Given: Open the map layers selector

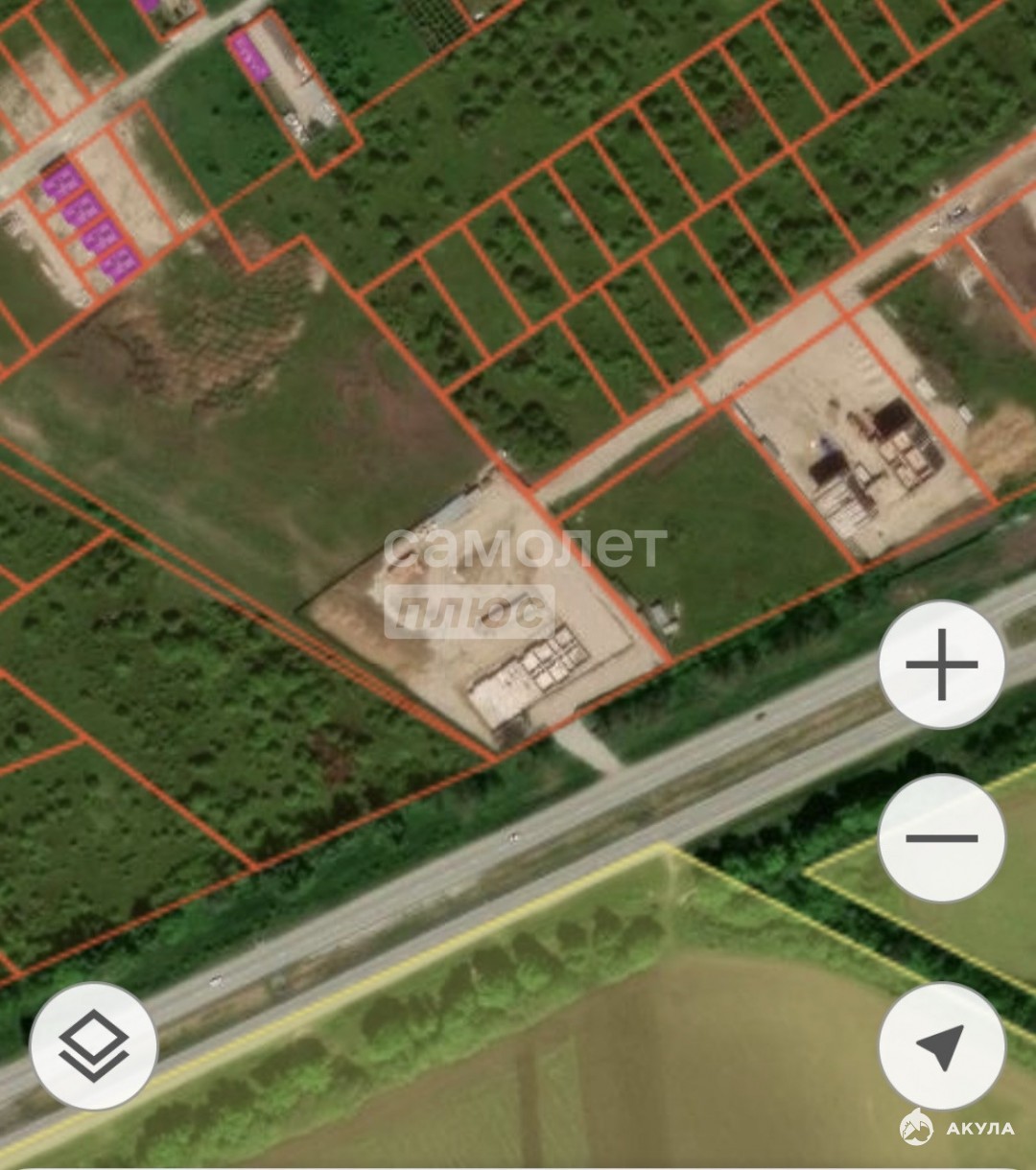Looking at the screenshot, I should [94, 1045].
